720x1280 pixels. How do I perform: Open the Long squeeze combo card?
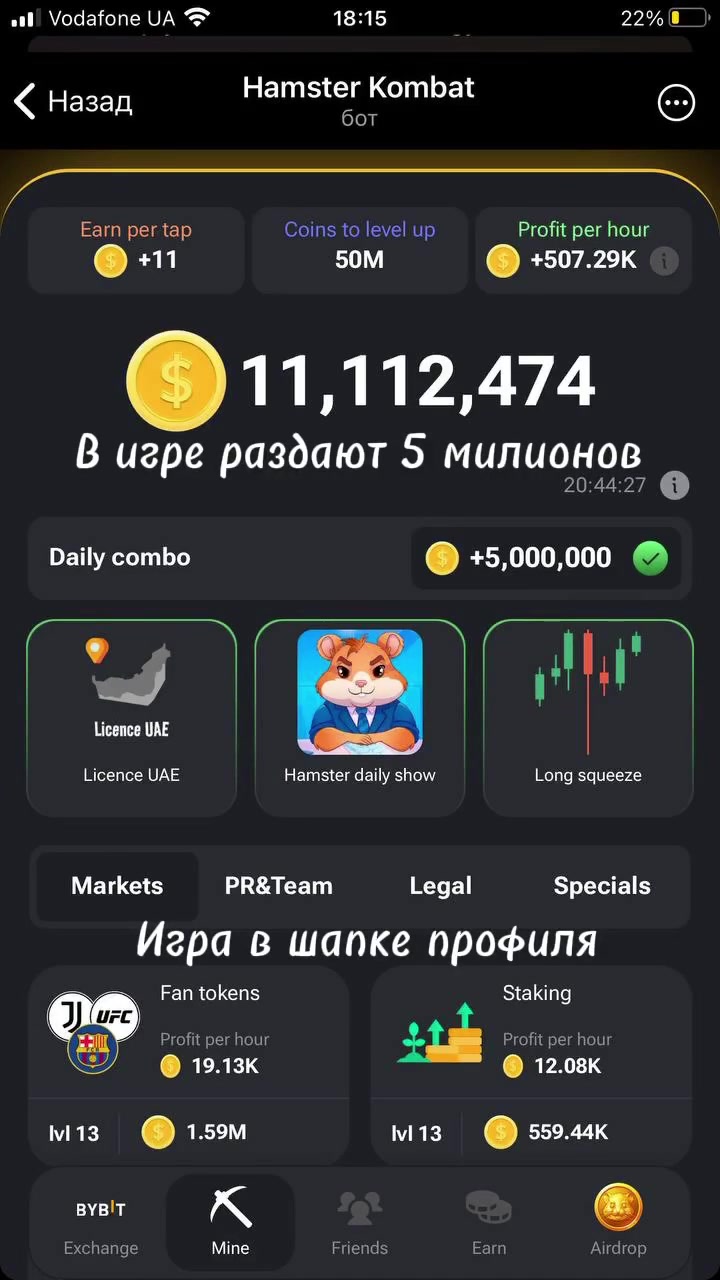point(588,718)
